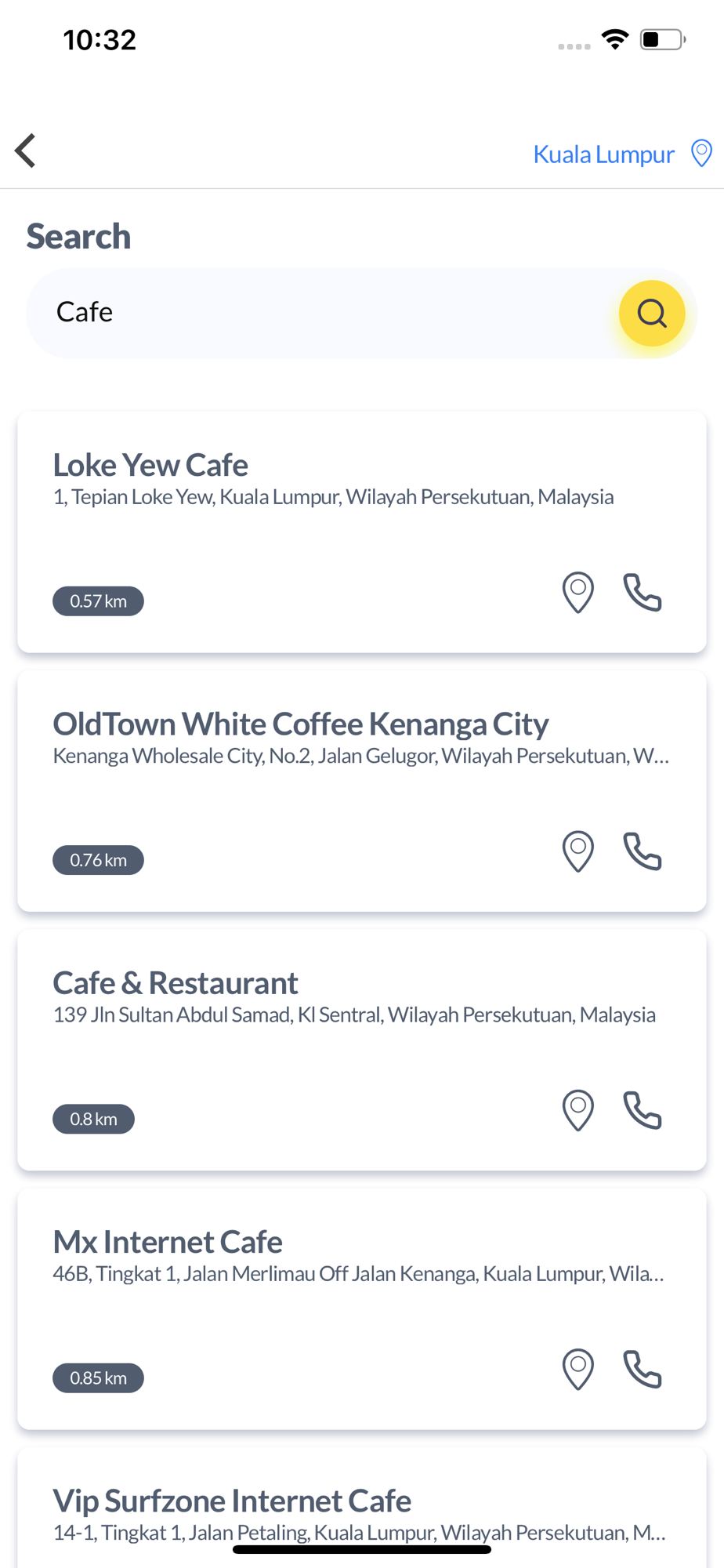Screen dimensions: 724x1568
Task: Open the Mx Internet Cafe result
Action: point(362,1308)
